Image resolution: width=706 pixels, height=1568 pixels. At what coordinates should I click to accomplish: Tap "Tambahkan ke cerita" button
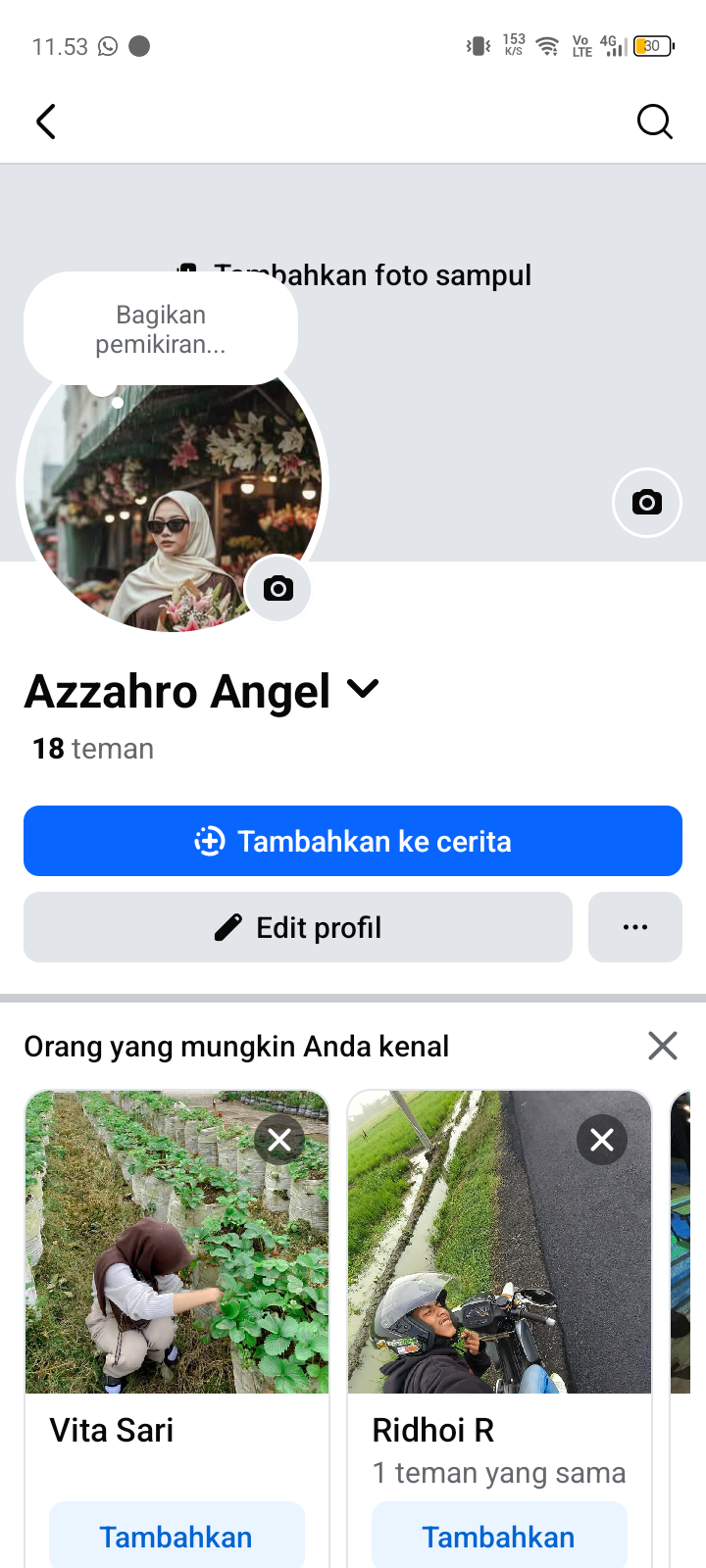click(x=353, y=841)
